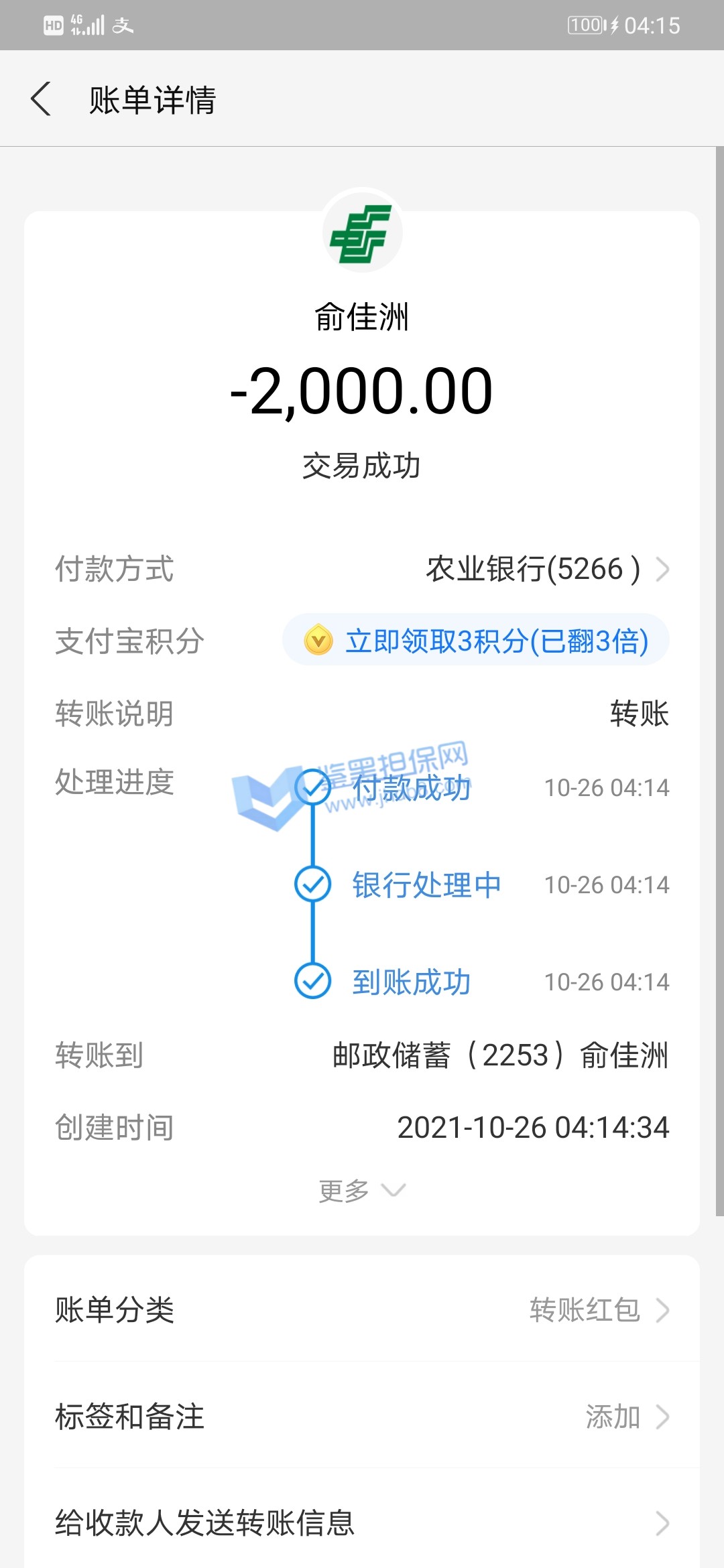Open 给收款人发送转账信息
The width and height of the screenshot is (724, 1568).
tap(362, 1523)
